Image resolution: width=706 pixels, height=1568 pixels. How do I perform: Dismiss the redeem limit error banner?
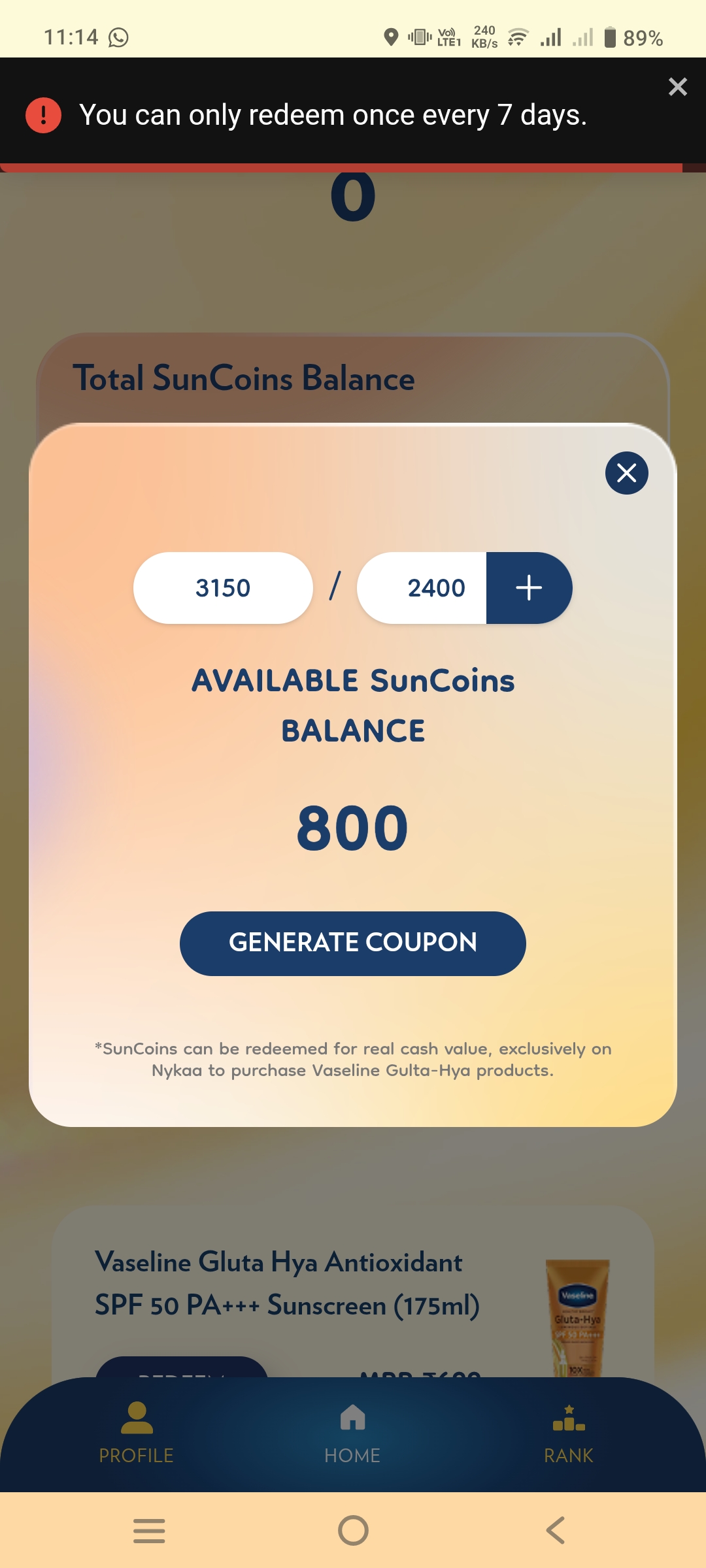pyautogui.click(x=677, y=87)
